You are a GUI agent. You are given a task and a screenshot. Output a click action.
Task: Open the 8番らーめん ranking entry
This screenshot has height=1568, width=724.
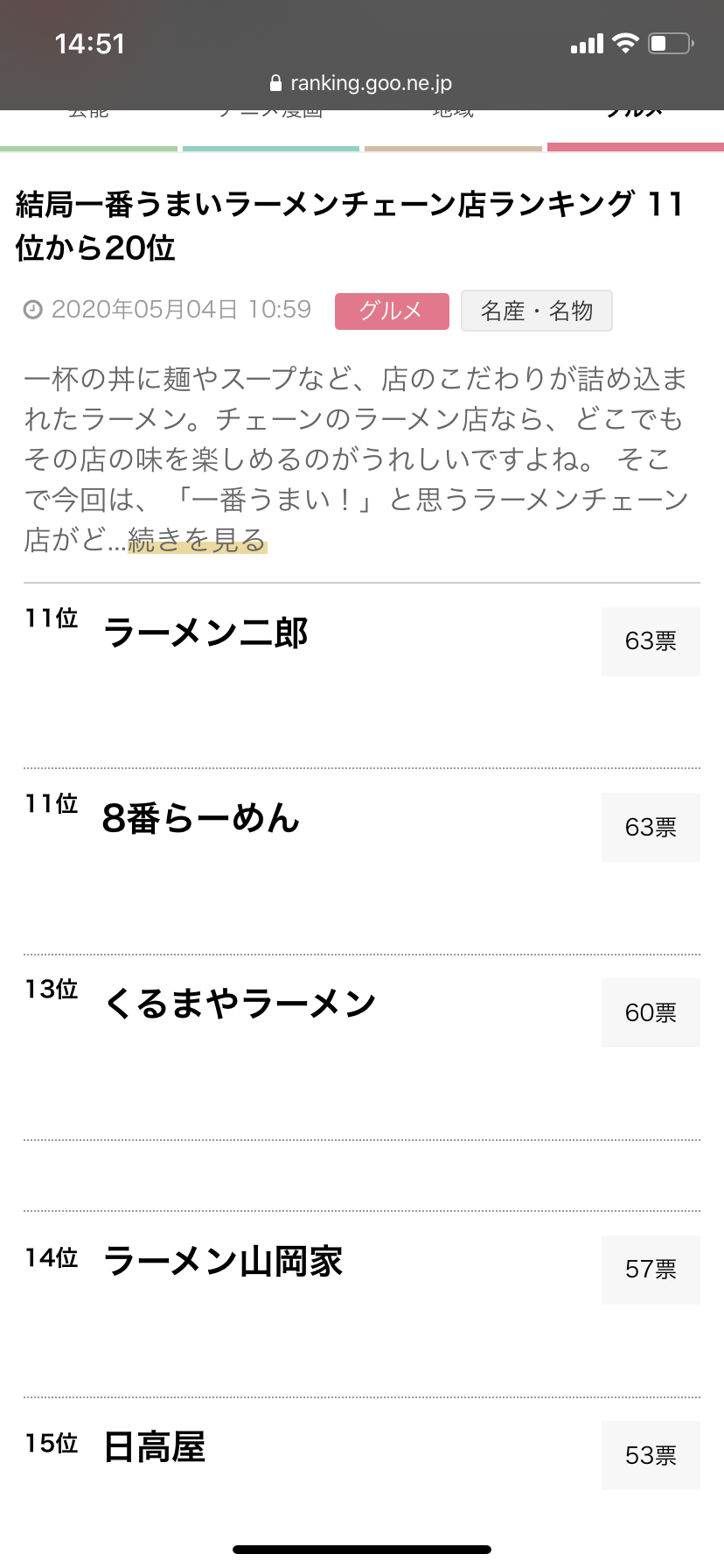tap(201, 818)
